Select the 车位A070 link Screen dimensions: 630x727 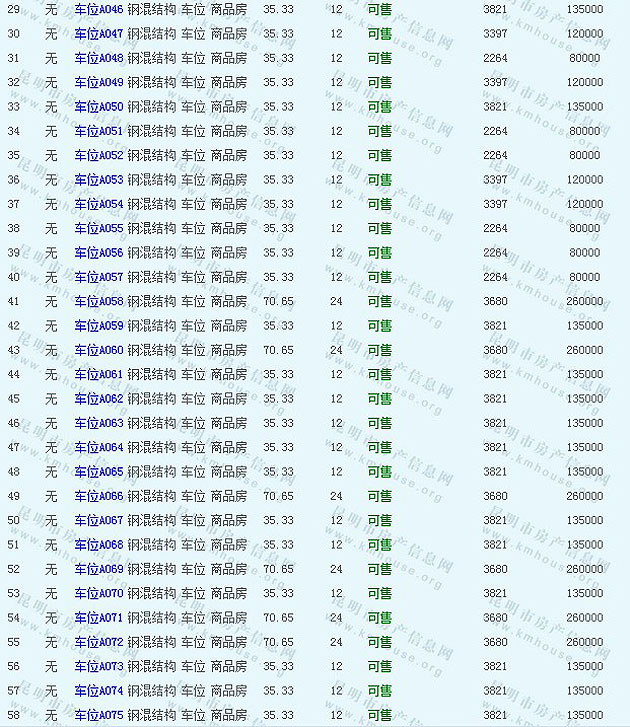coord(99,593)
